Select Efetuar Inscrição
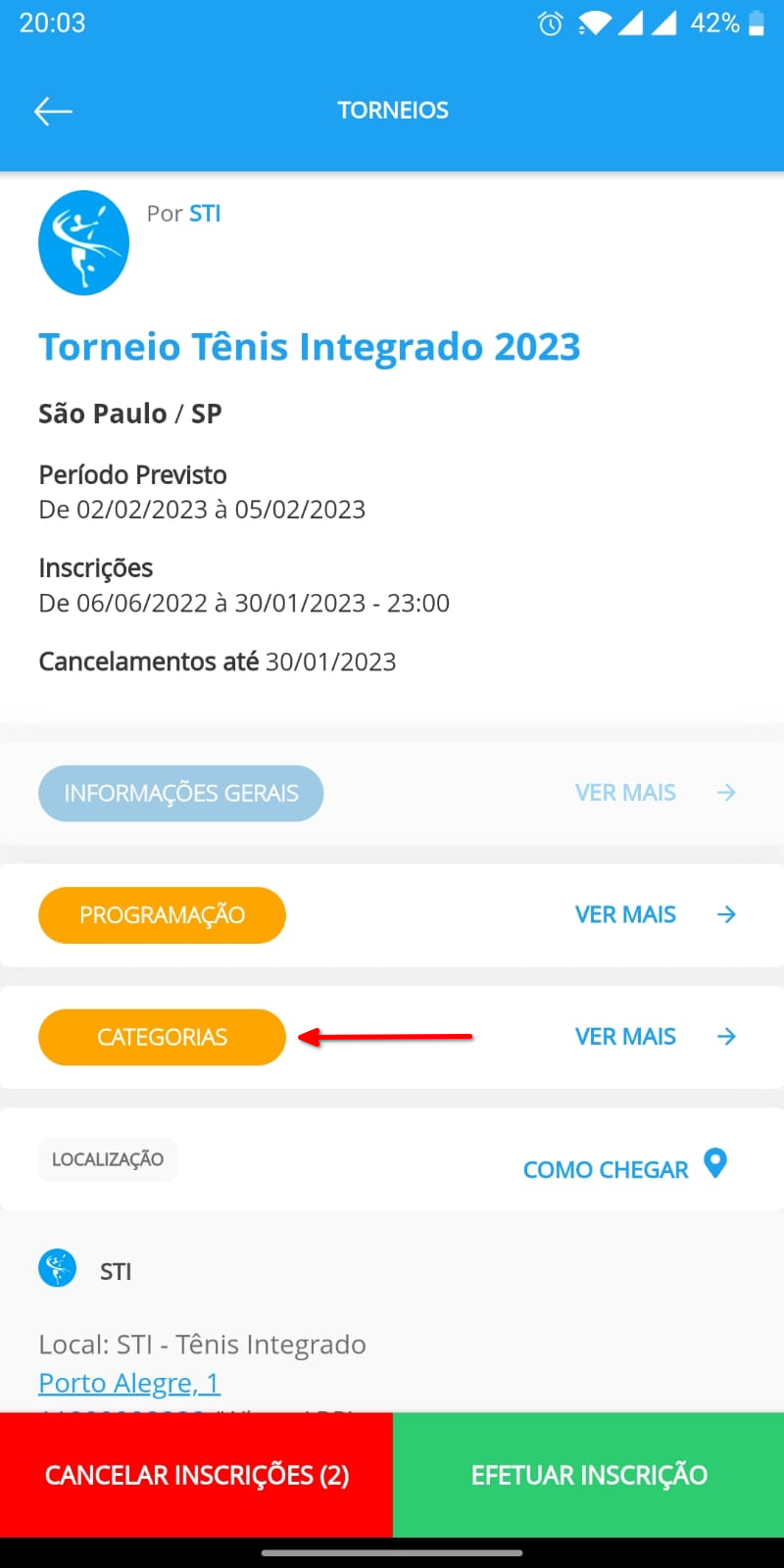Image resolution: width=784 pixels, height=1568 pixels. click(x=588, y=1475)
